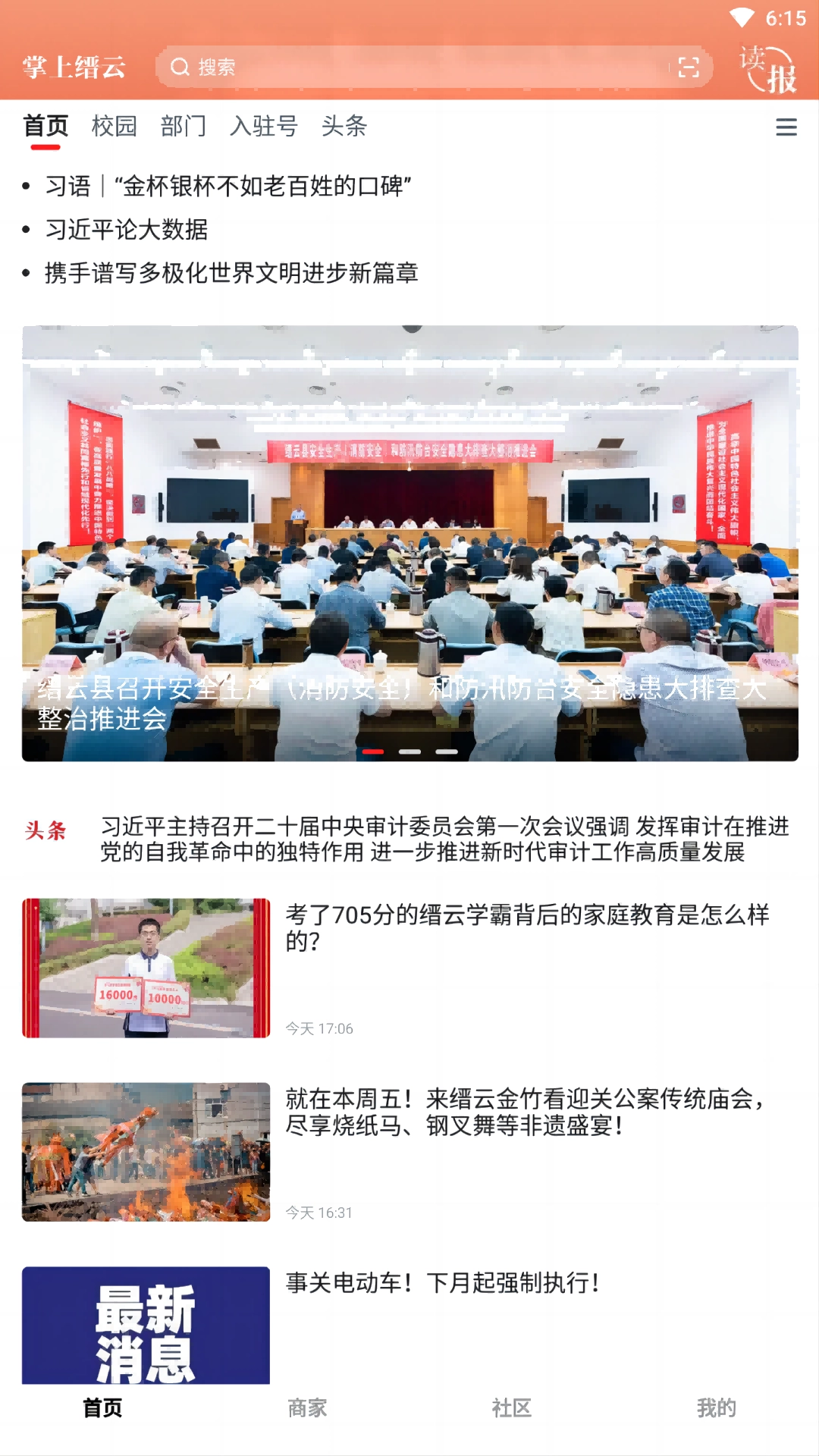Open the channel menu hamburger icon

[x=786, y=127]
